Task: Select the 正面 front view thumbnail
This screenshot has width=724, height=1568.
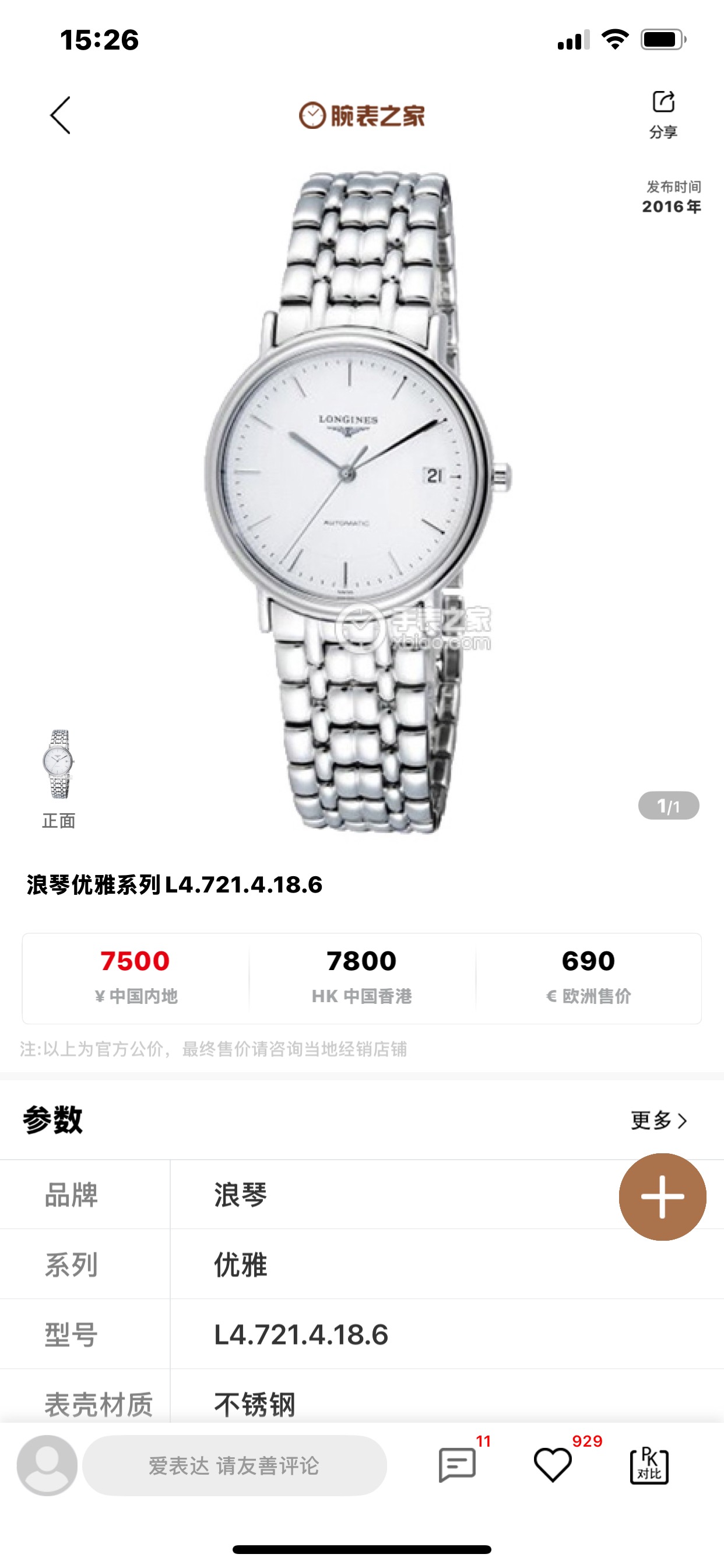Action: pos(59,765)
